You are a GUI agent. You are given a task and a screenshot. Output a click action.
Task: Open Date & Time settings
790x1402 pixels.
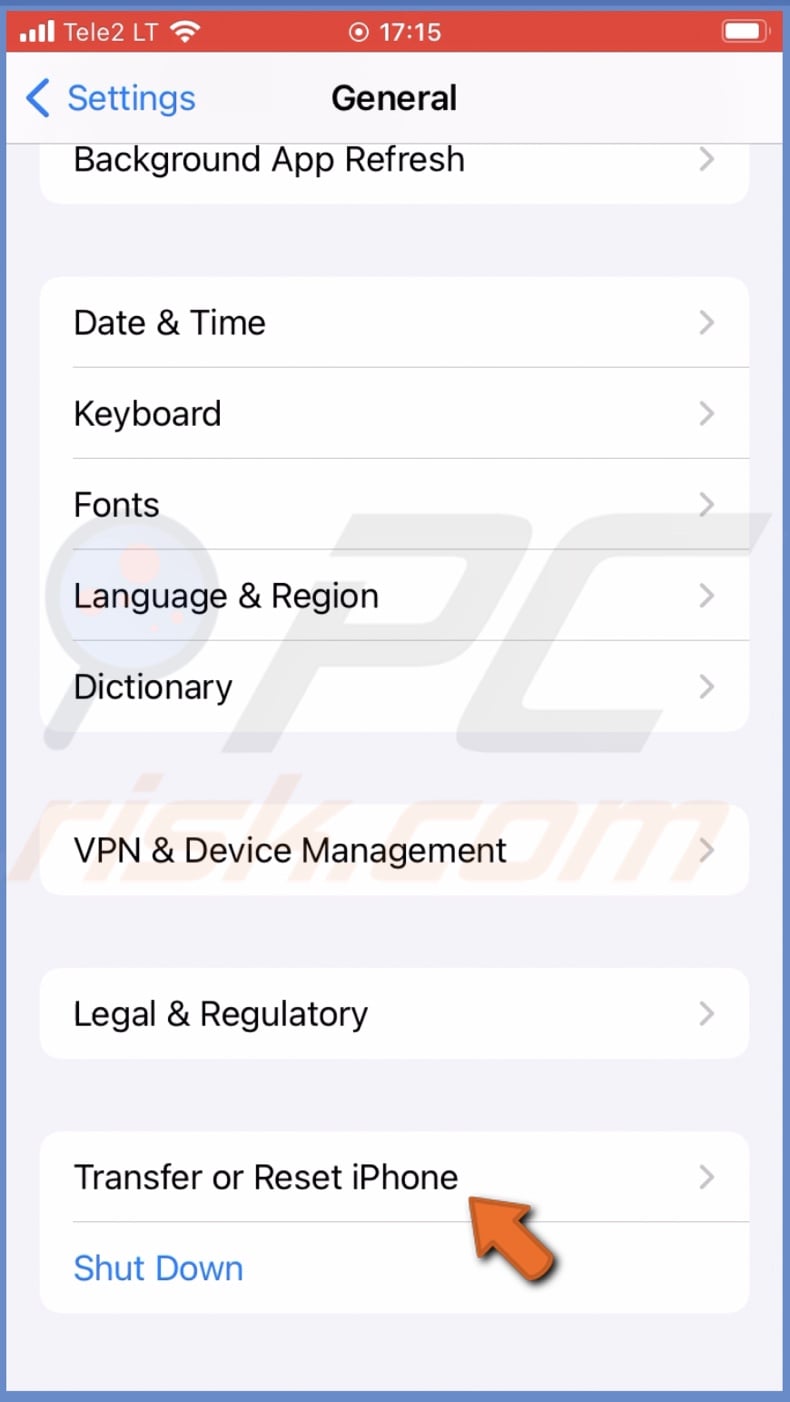click(395, 322)
